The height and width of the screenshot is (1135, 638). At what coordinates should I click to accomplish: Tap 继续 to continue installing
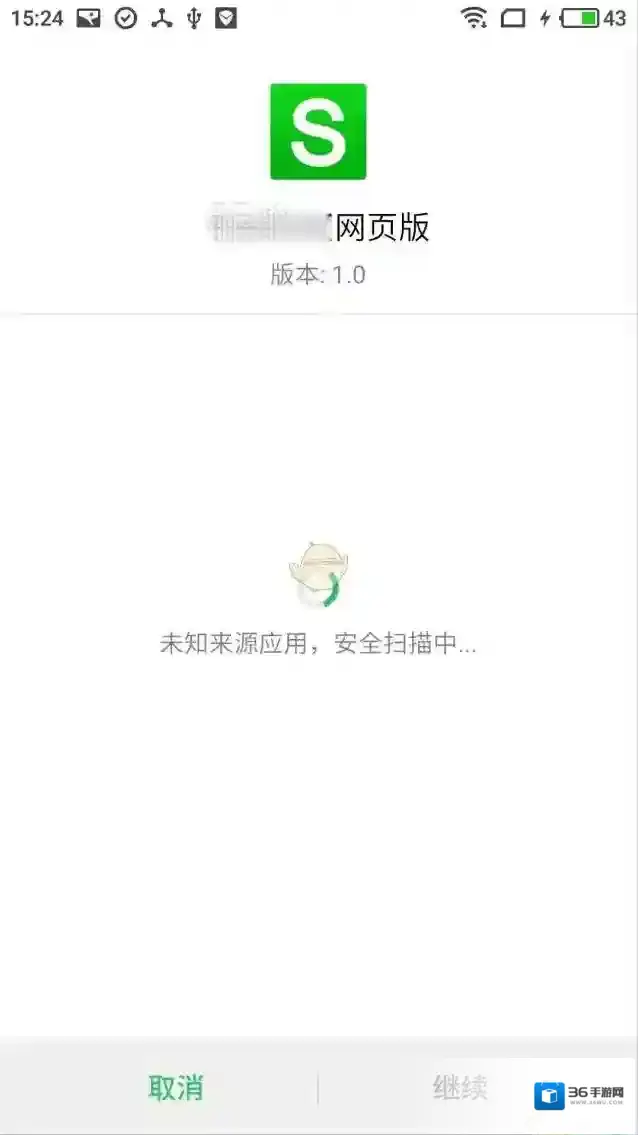pos(460,1088)
